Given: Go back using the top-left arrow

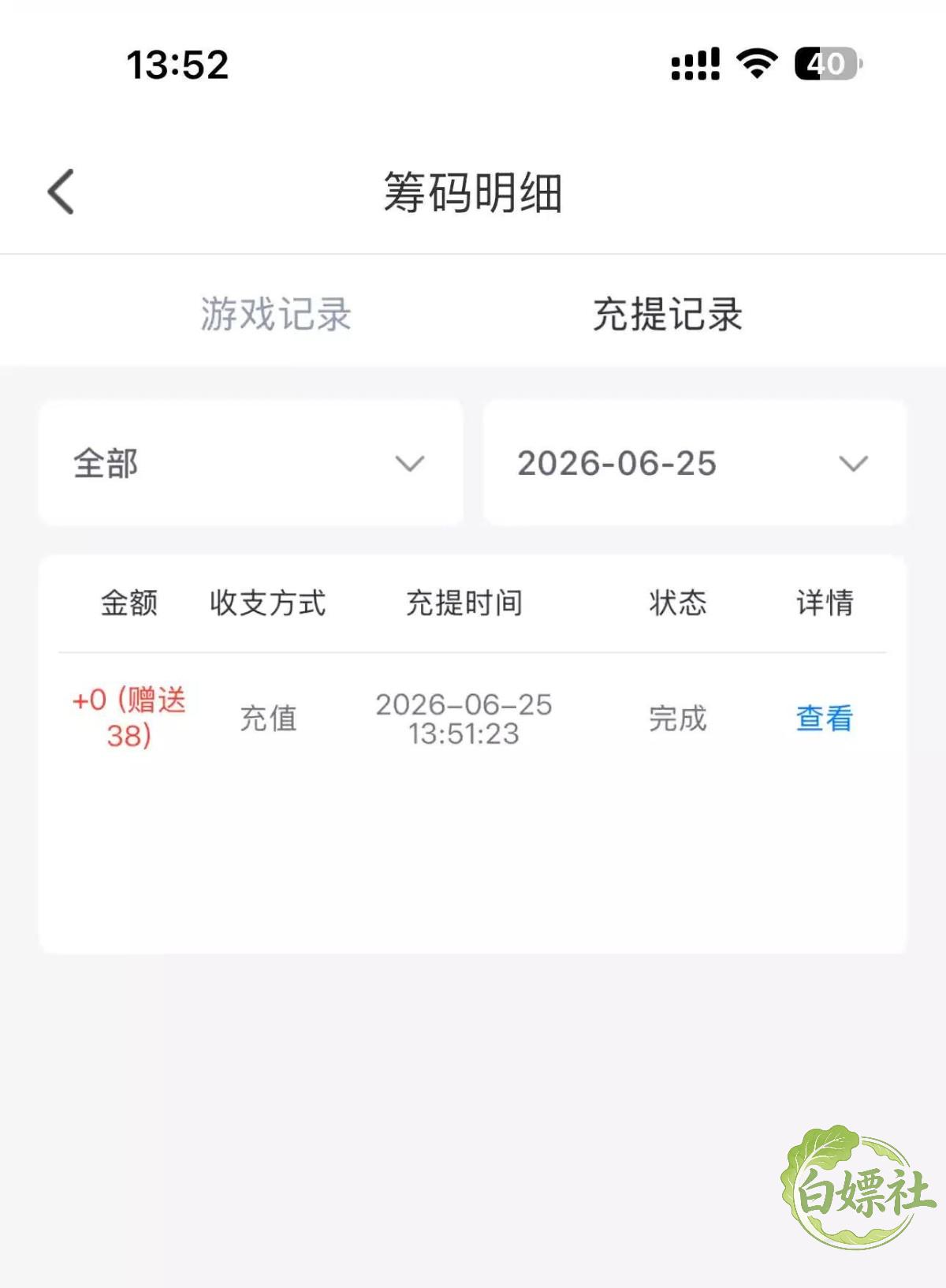Looking at the screenshot, I should [x=61, y=192].
